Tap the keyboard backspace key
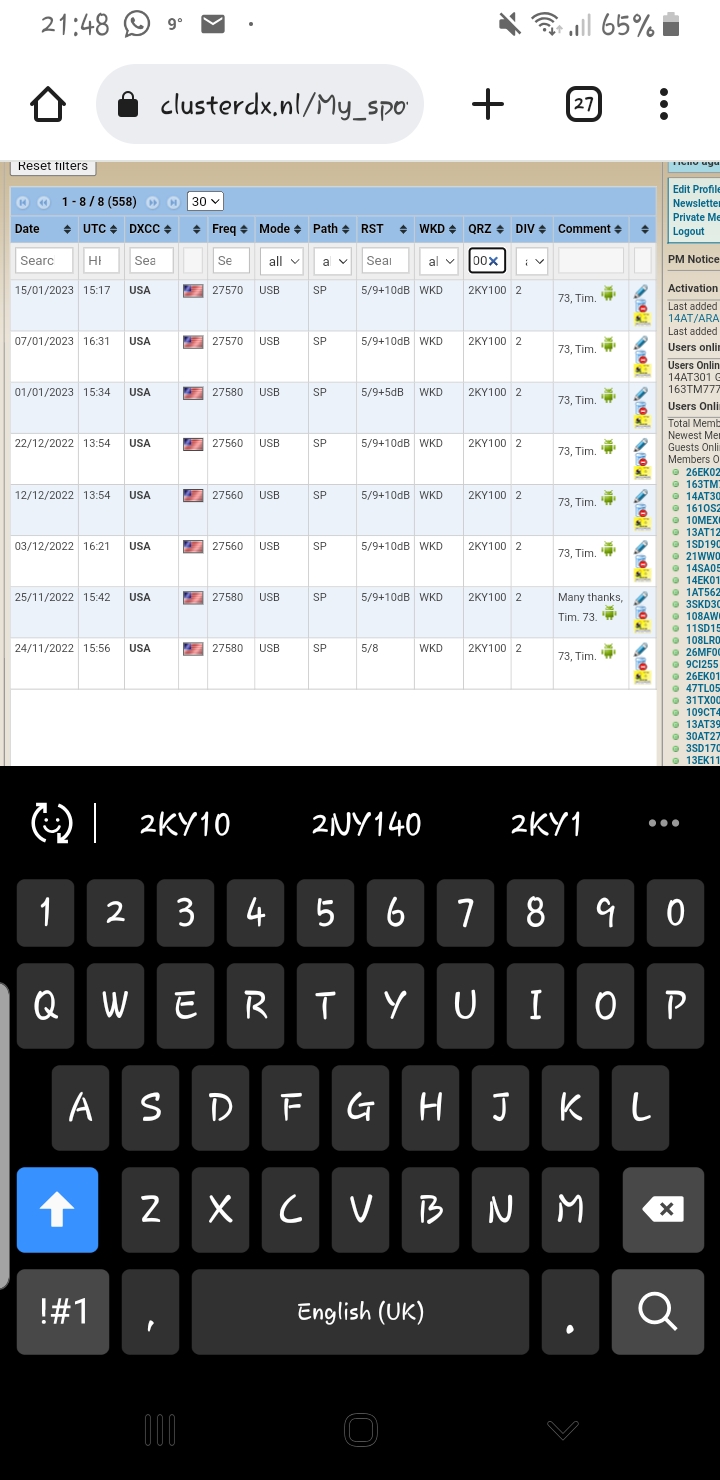The height and width of the screenshot is (1480, 720). click(x=662, y=1210)
